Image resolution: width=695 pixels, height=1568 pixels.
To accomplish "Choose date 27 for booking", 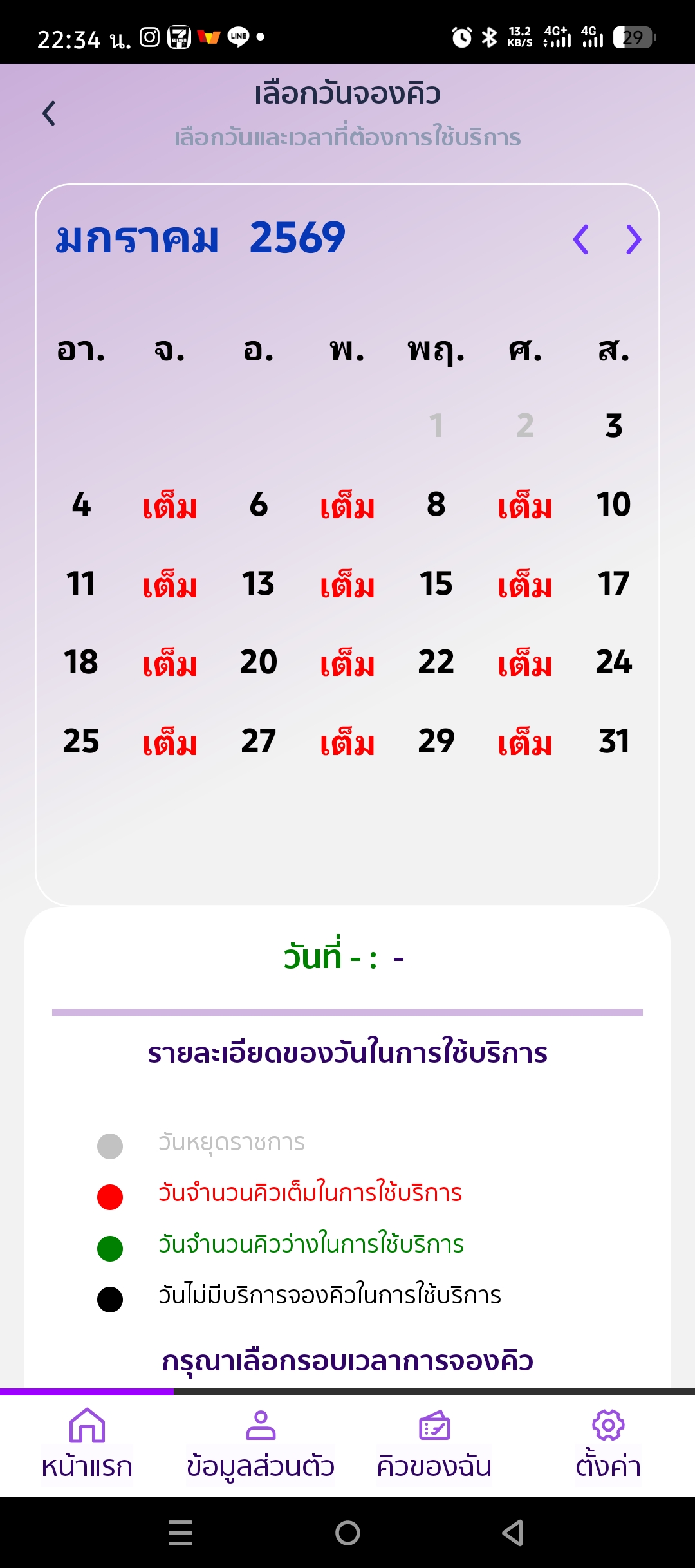I will [x=259, y=741].
